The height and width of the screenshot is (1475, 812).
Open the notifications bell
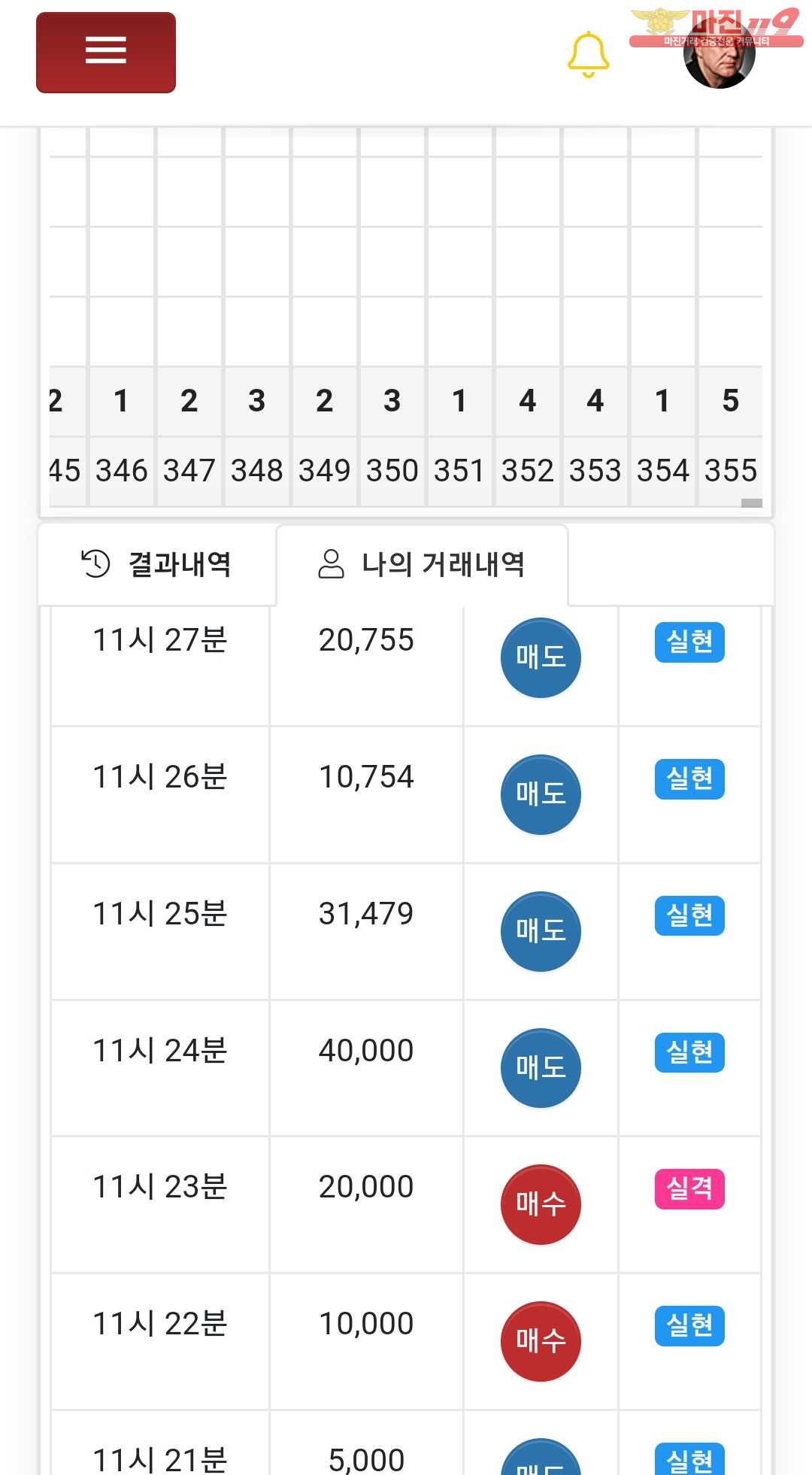pos(587,55)
